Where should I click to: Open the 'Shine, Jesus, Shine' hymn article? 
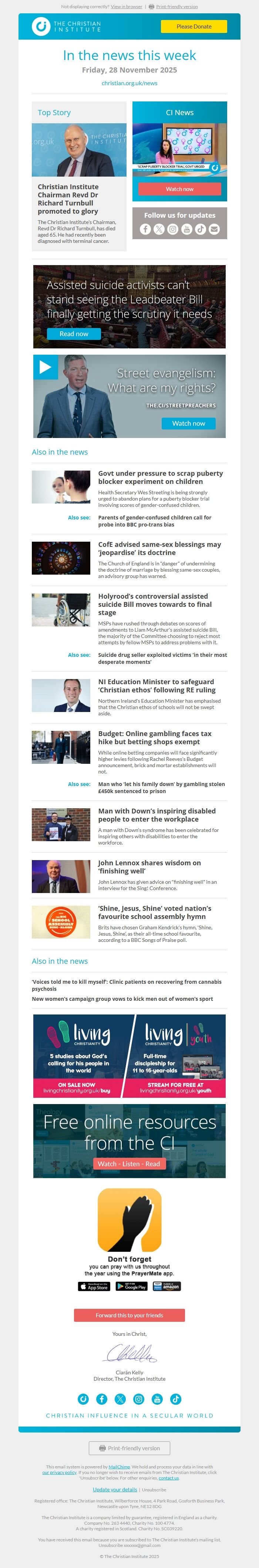tap(154, 912)
